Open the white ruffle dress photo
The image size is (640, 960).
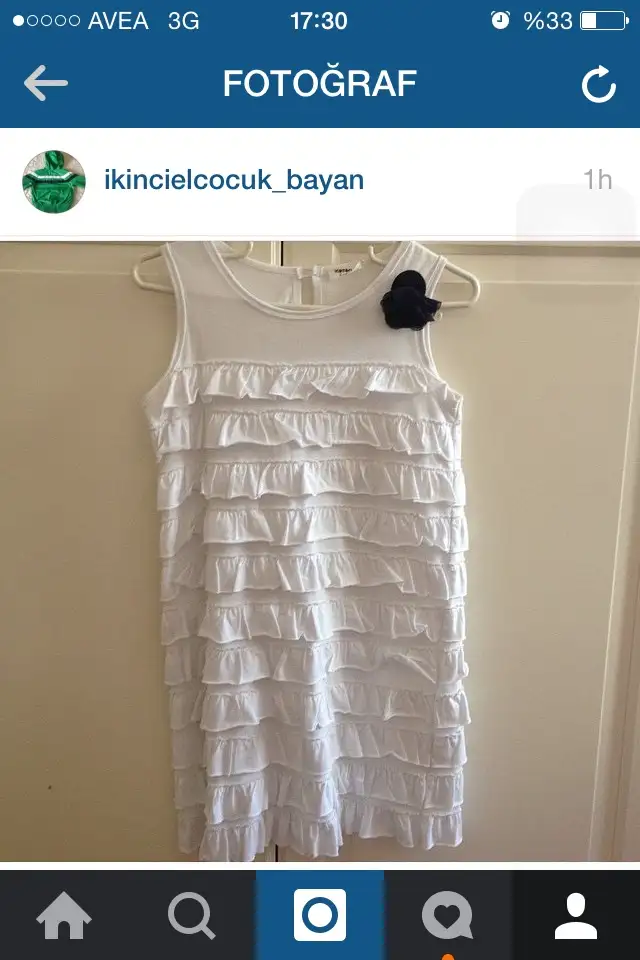point(318,550)
